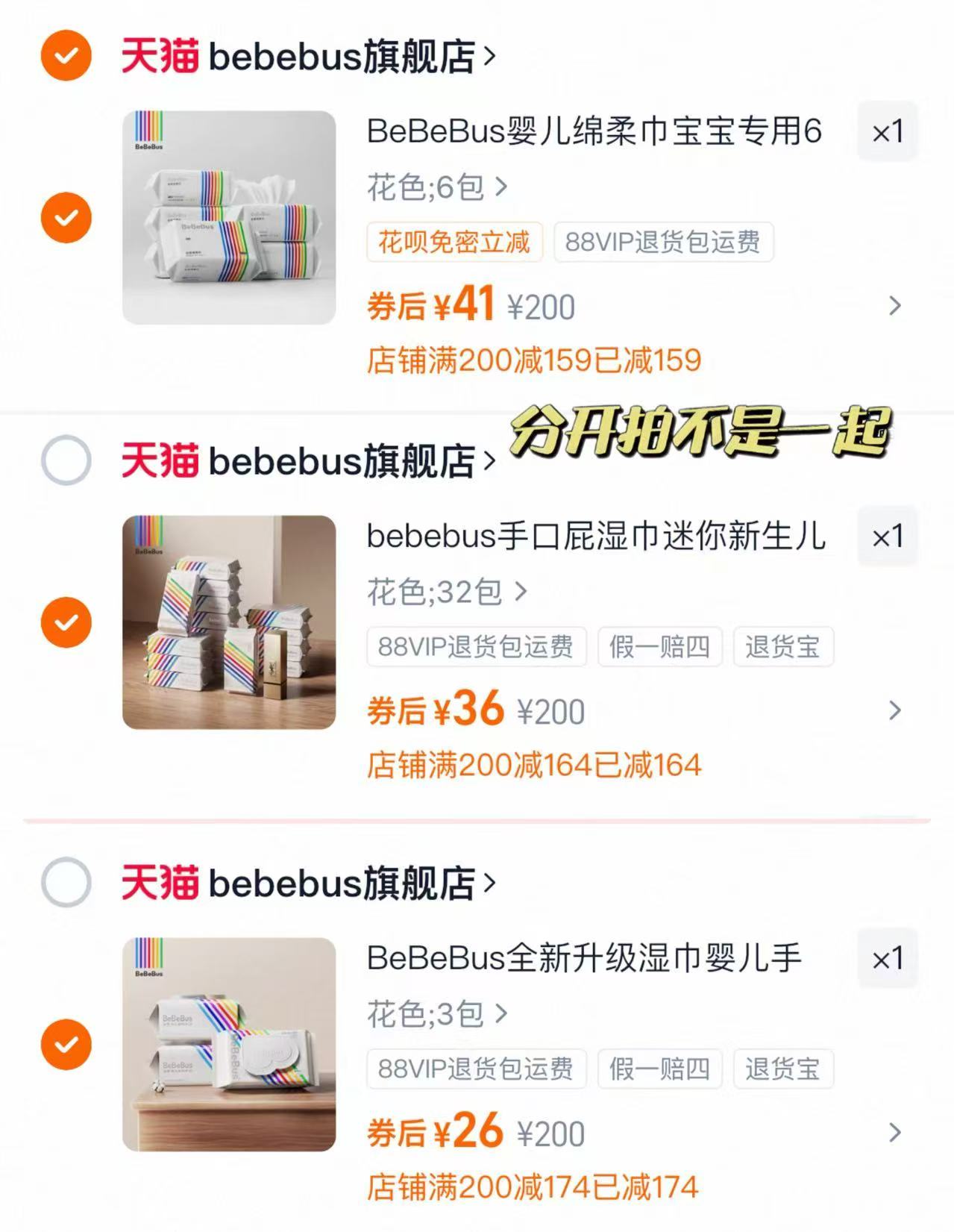Deselect the 手口屁湿巾 item checkbox
The image size is (954, 1232).
(66, 622)
